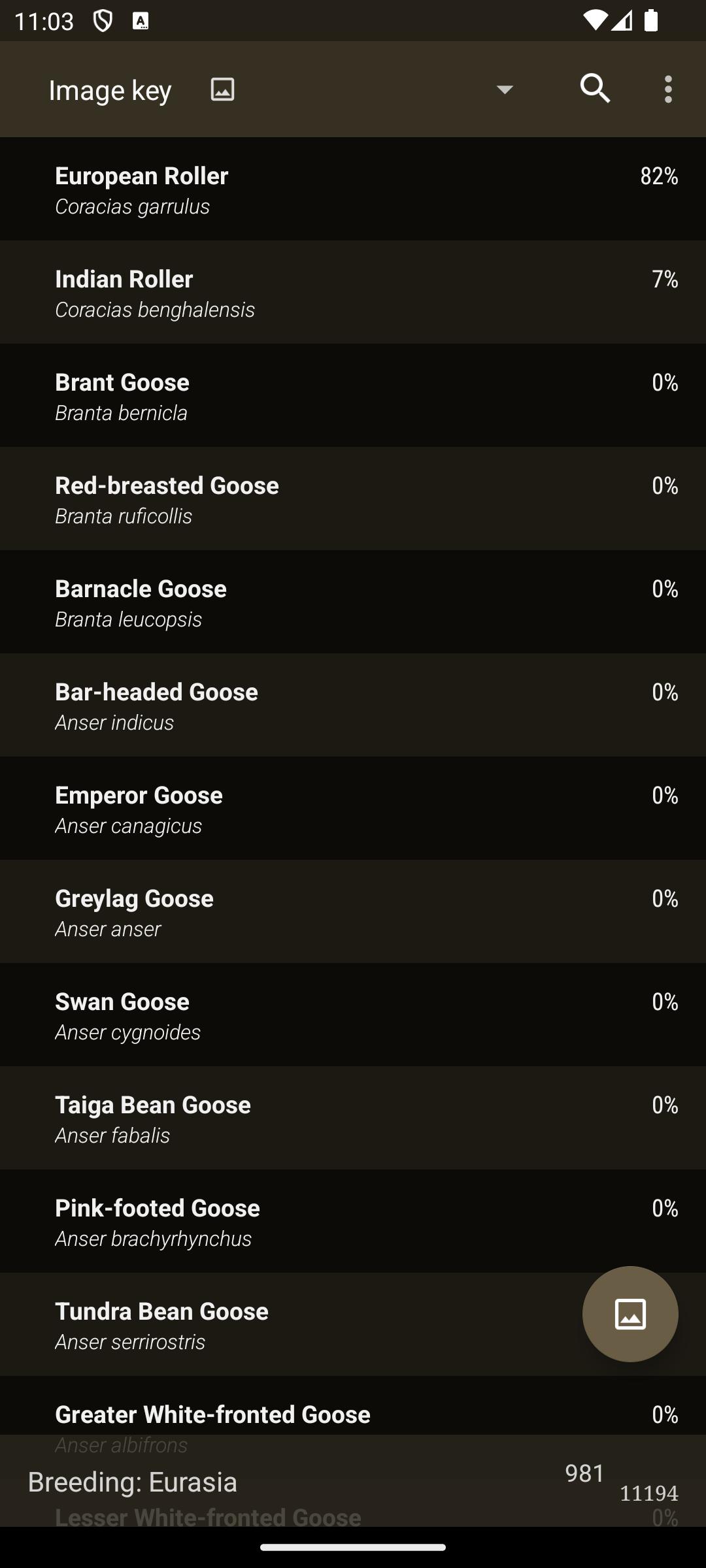
Task: Open the search icon
Action: pyautogui.click(x=596, y=89)
